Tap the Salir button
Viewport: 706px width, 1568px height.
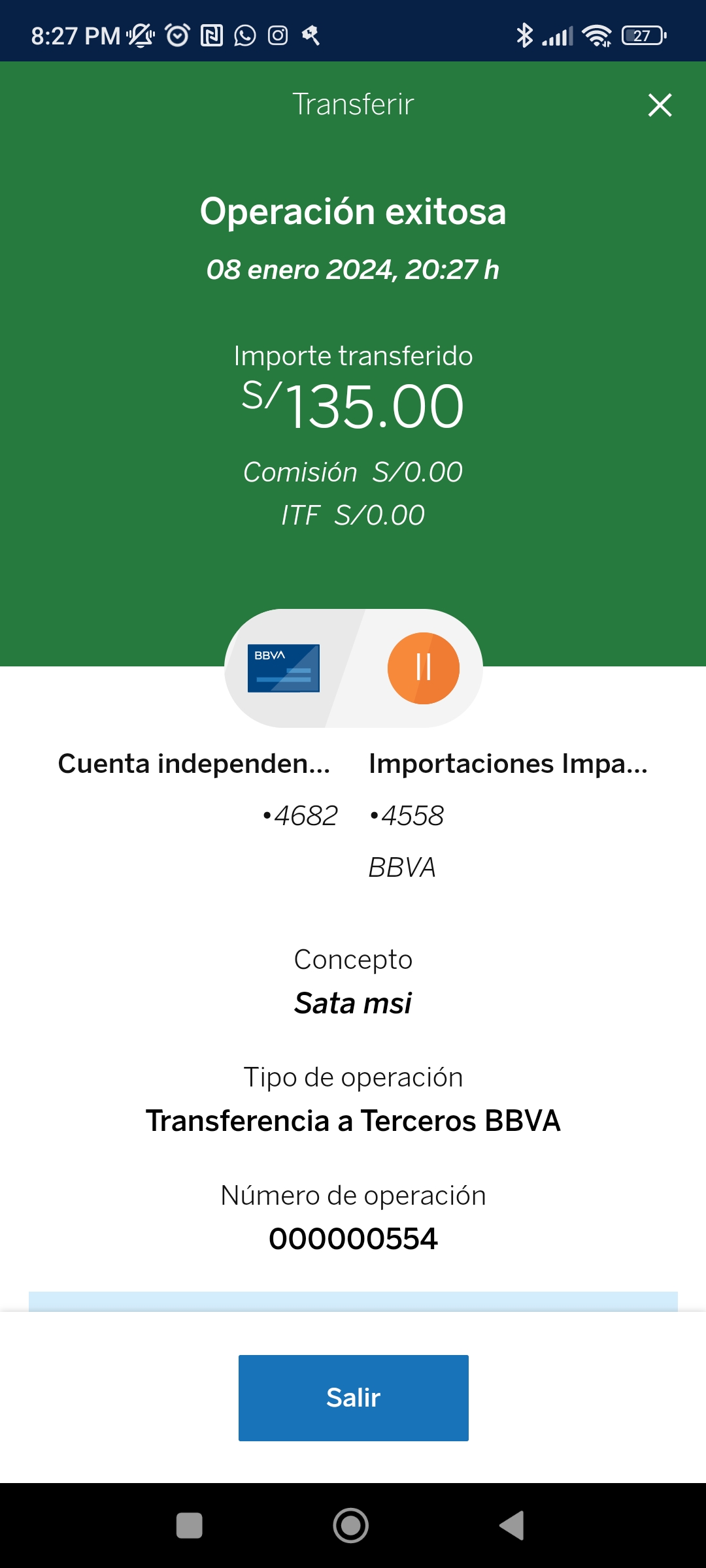click(353, 1397)
